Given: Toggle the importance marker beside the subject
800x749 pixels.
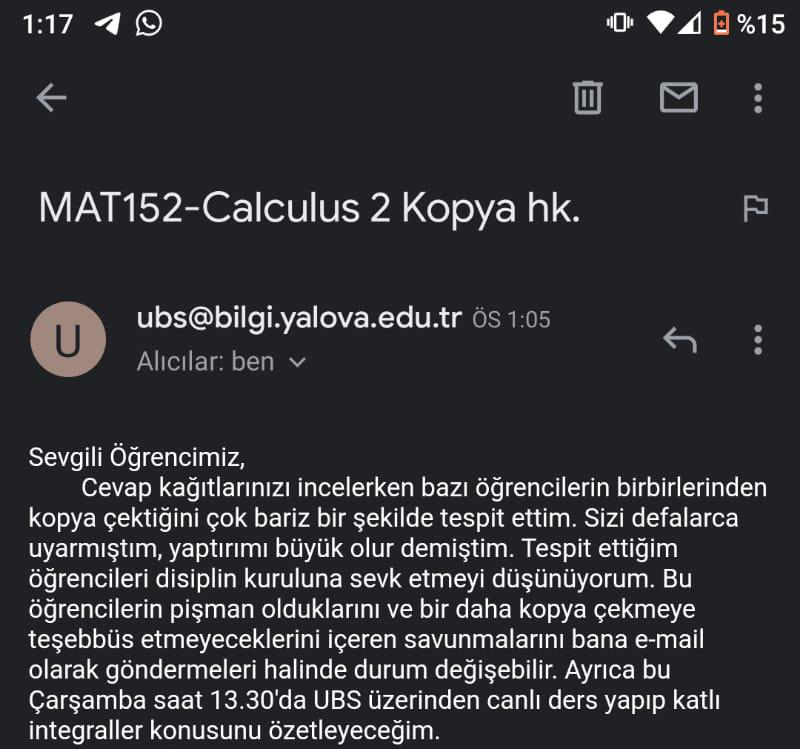Looking at the screenshot, I should point(755,208).
